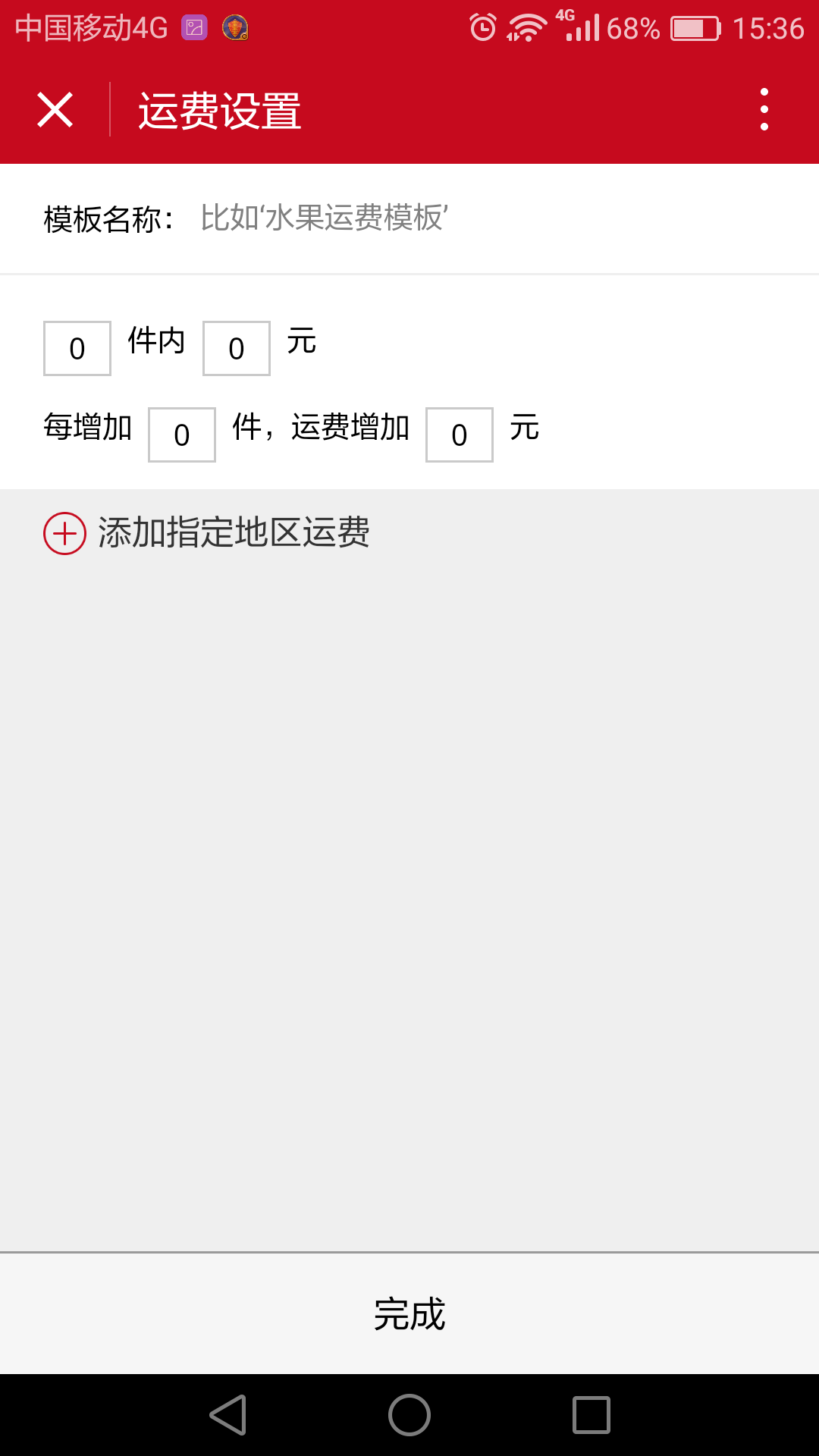Edit the fee amount after 运费增加

[460, 435]
